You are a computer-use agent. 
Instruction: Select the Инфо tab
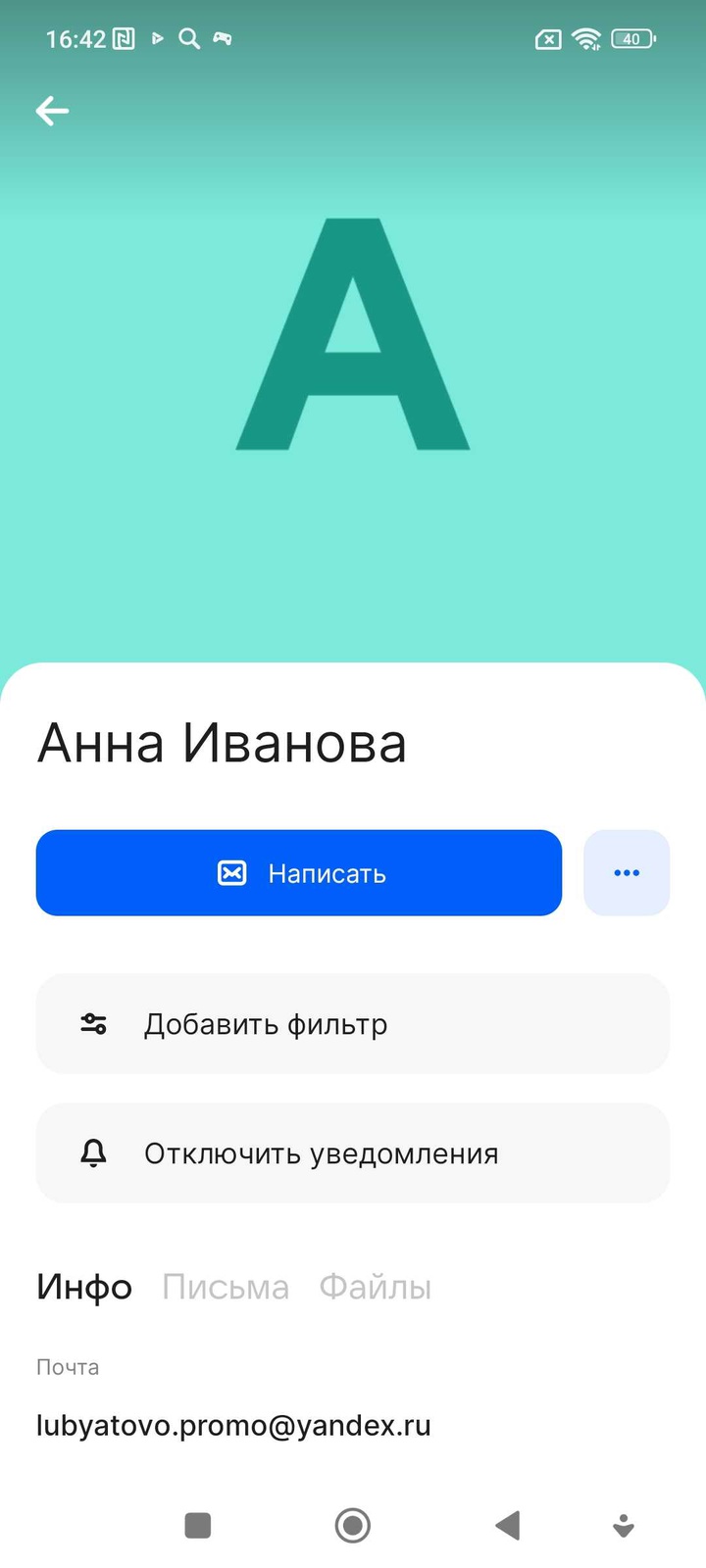(84, 1287)
